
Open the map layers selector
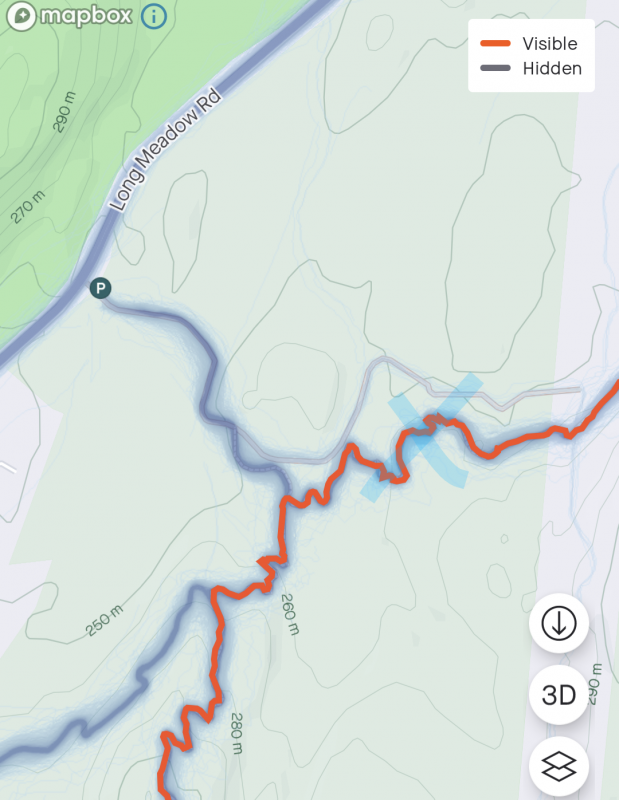pyautogui.click(x=558, y=766)
